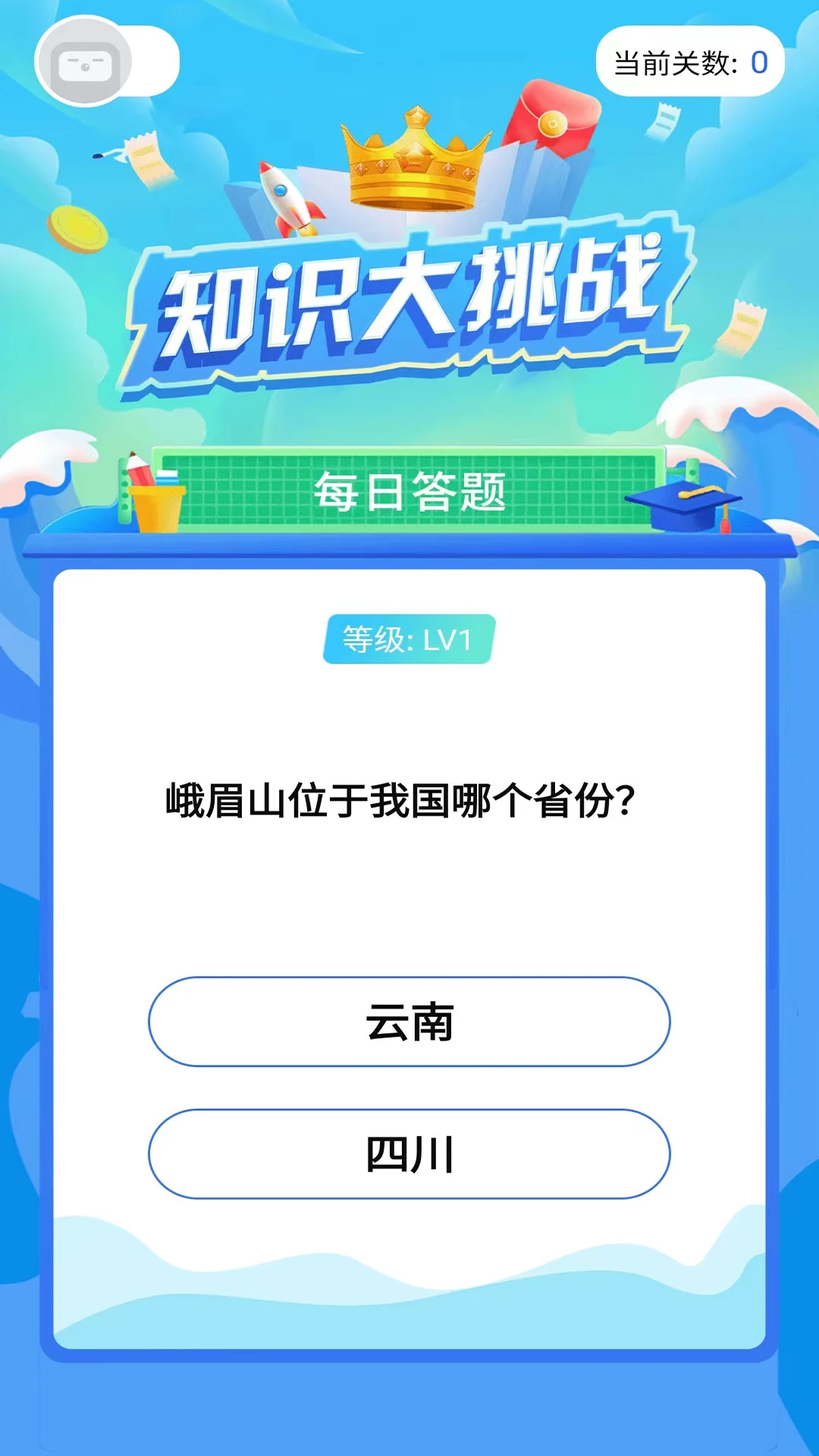Image resolution: width=819 pixels, height=1456 pixels.
Task: Choose 四川 as the answer
Action: [x=409, y=1153]
